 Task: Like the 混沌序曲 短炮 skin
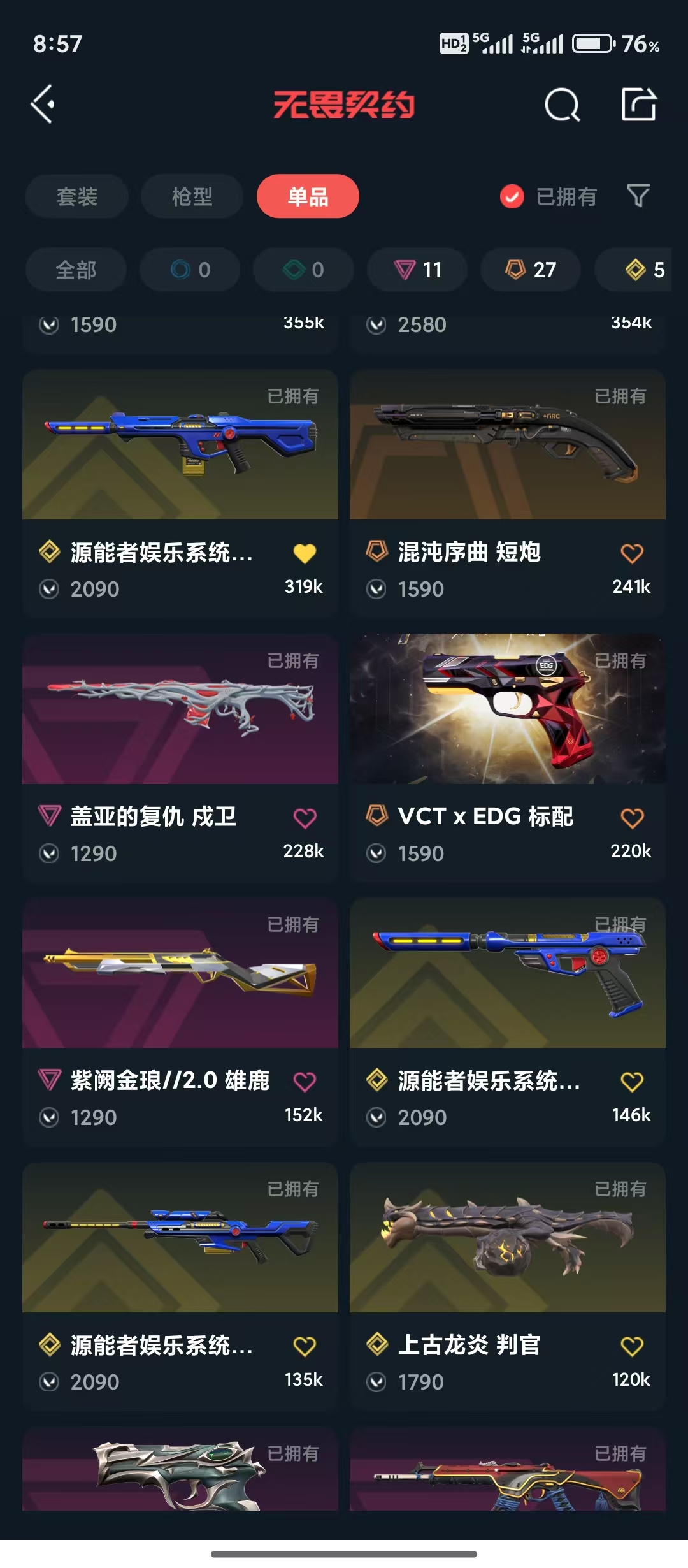[x=632, y=553]
